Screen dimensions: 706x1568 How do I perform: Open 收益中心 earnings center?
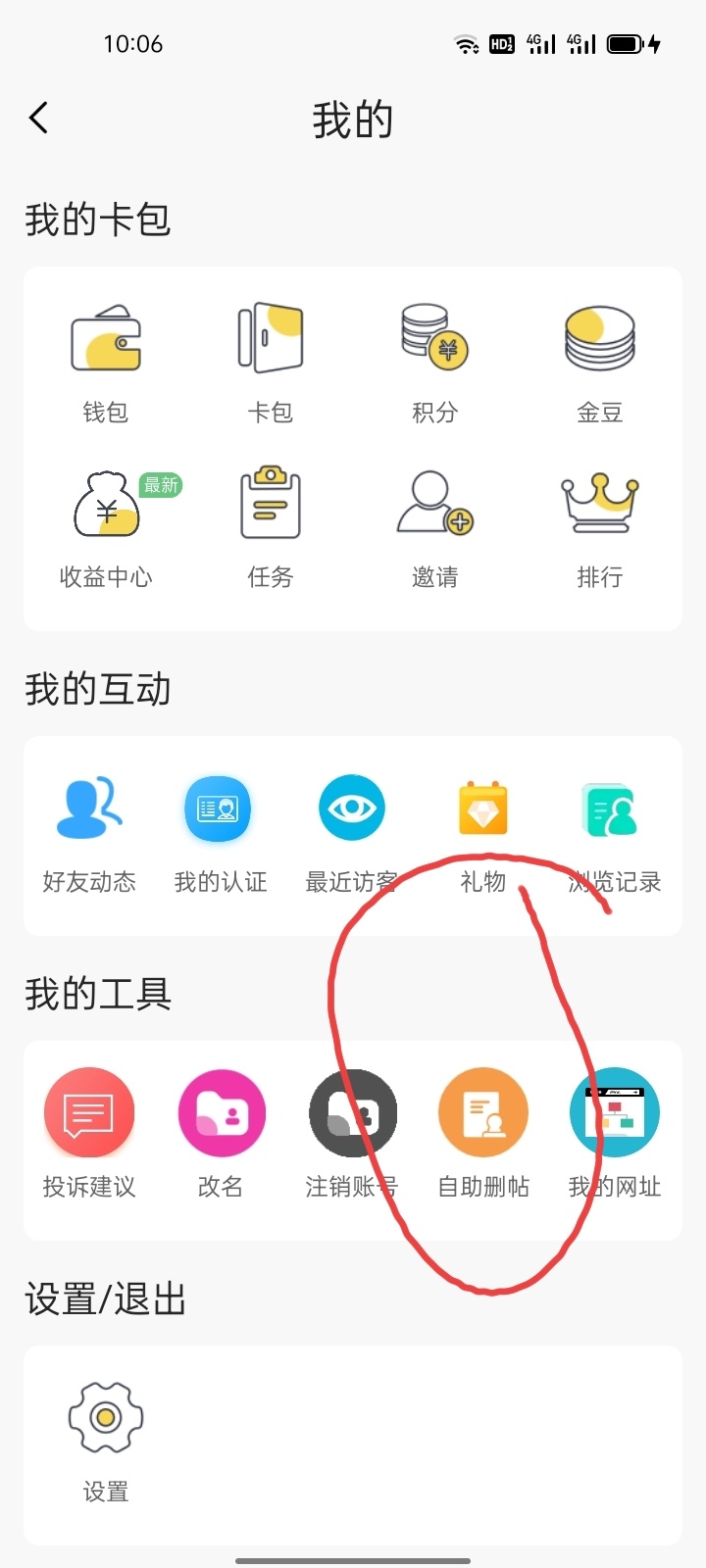click(106, 526)
